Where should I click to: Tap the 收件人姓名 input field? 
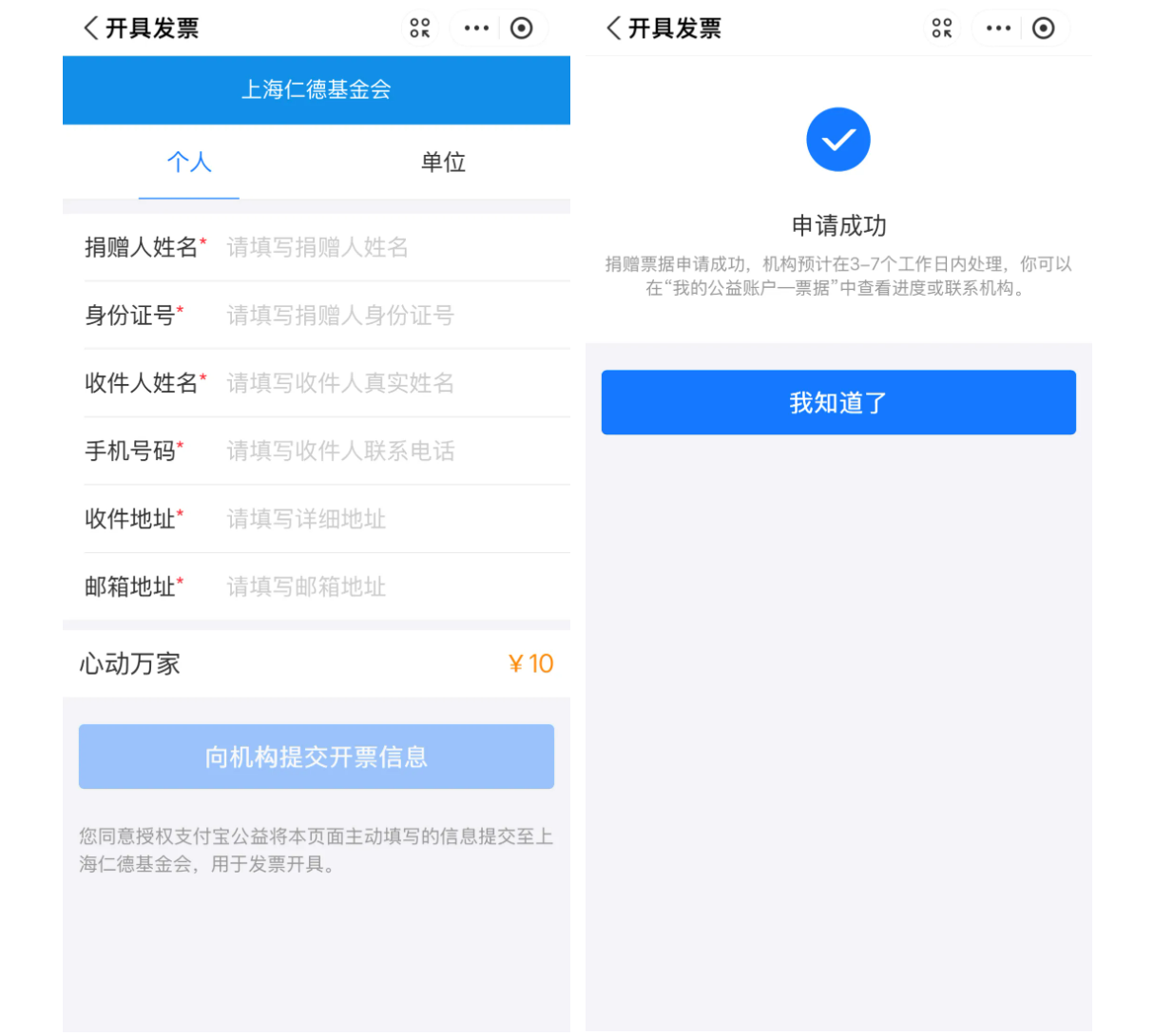pyautogui.click(x=396, y=383)
